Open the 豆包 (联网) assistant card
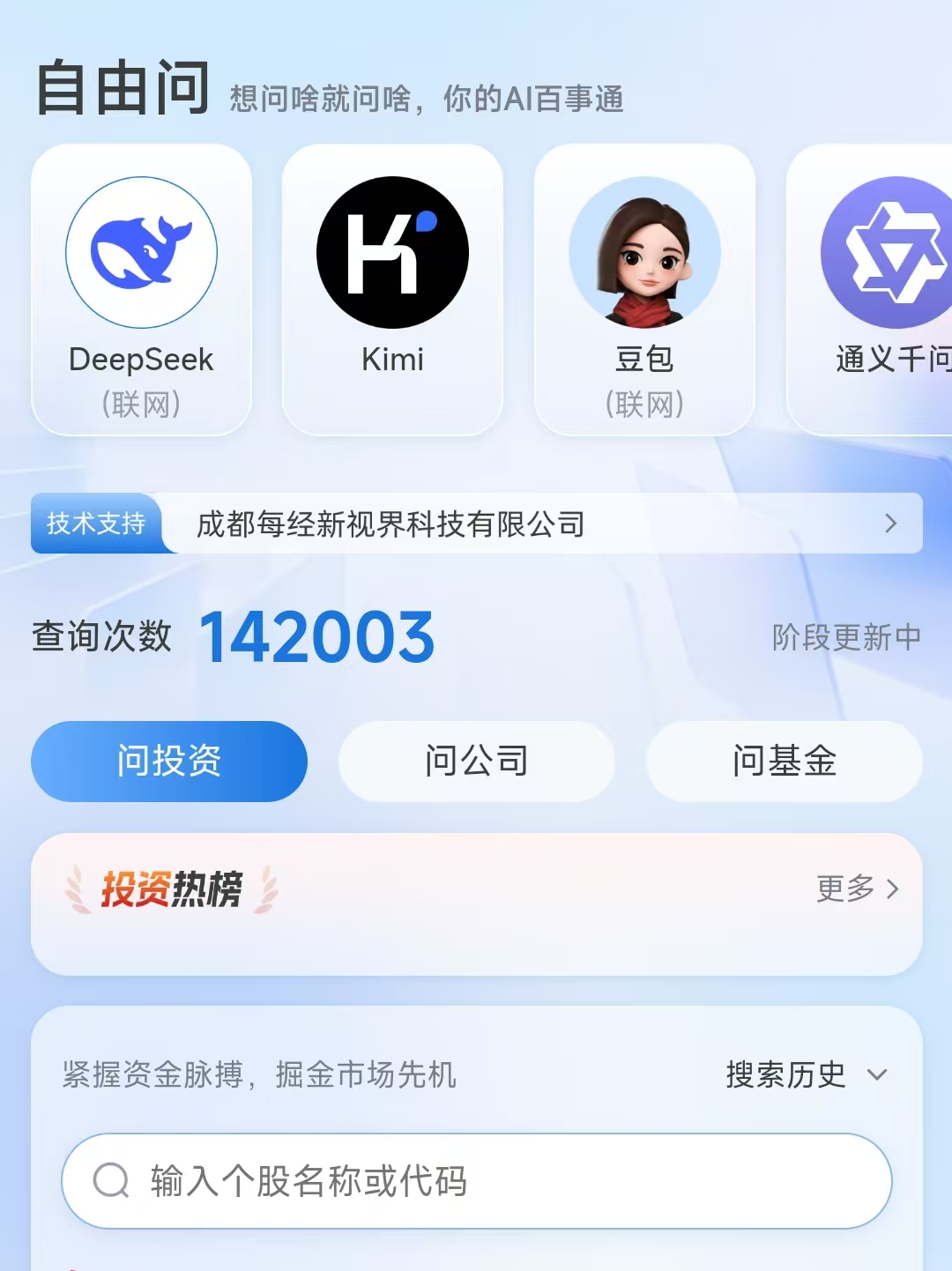952x1271 pixels. 644,289
